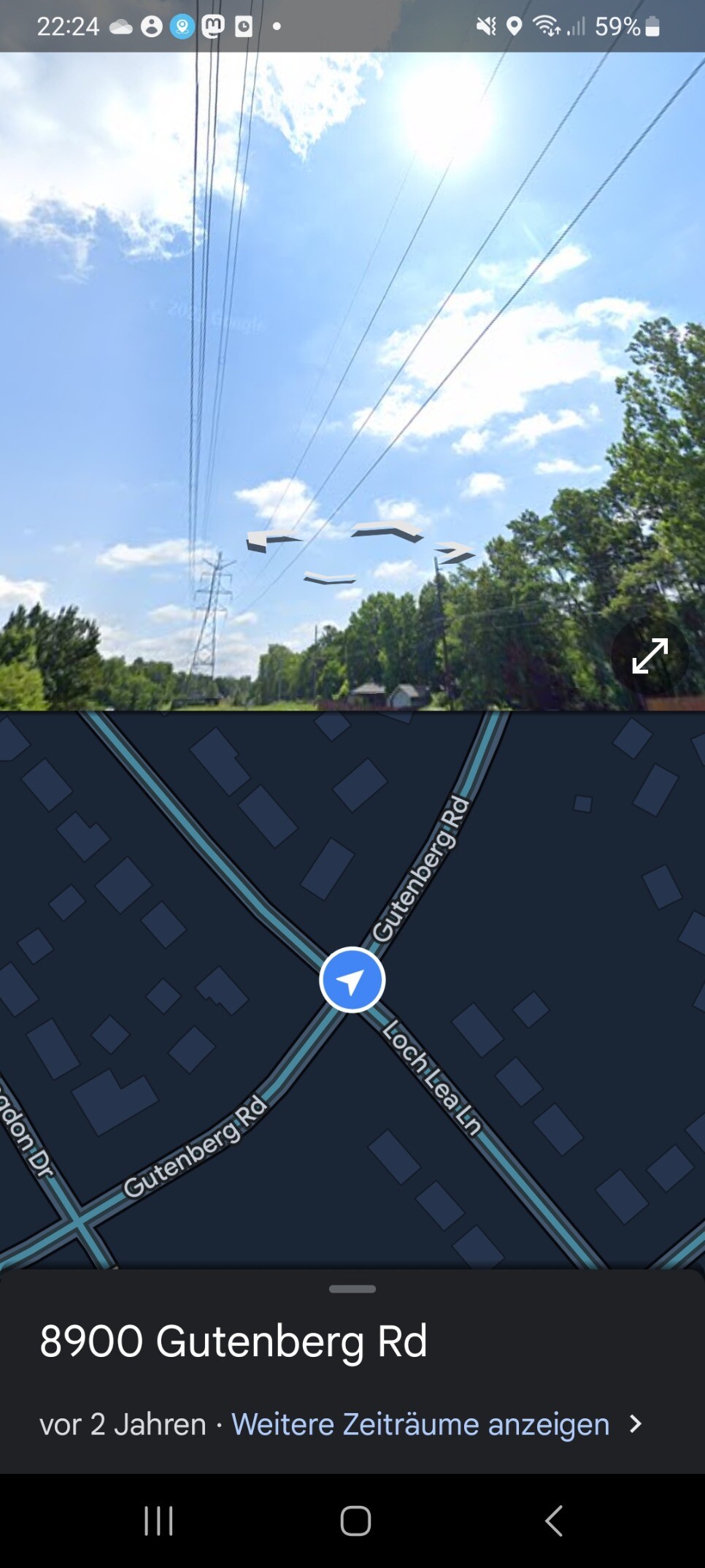The height and width of the screenshot is (1568, 705).
Task: Tap the right Street View navigation arrow
Action: (x=455, y=551)
